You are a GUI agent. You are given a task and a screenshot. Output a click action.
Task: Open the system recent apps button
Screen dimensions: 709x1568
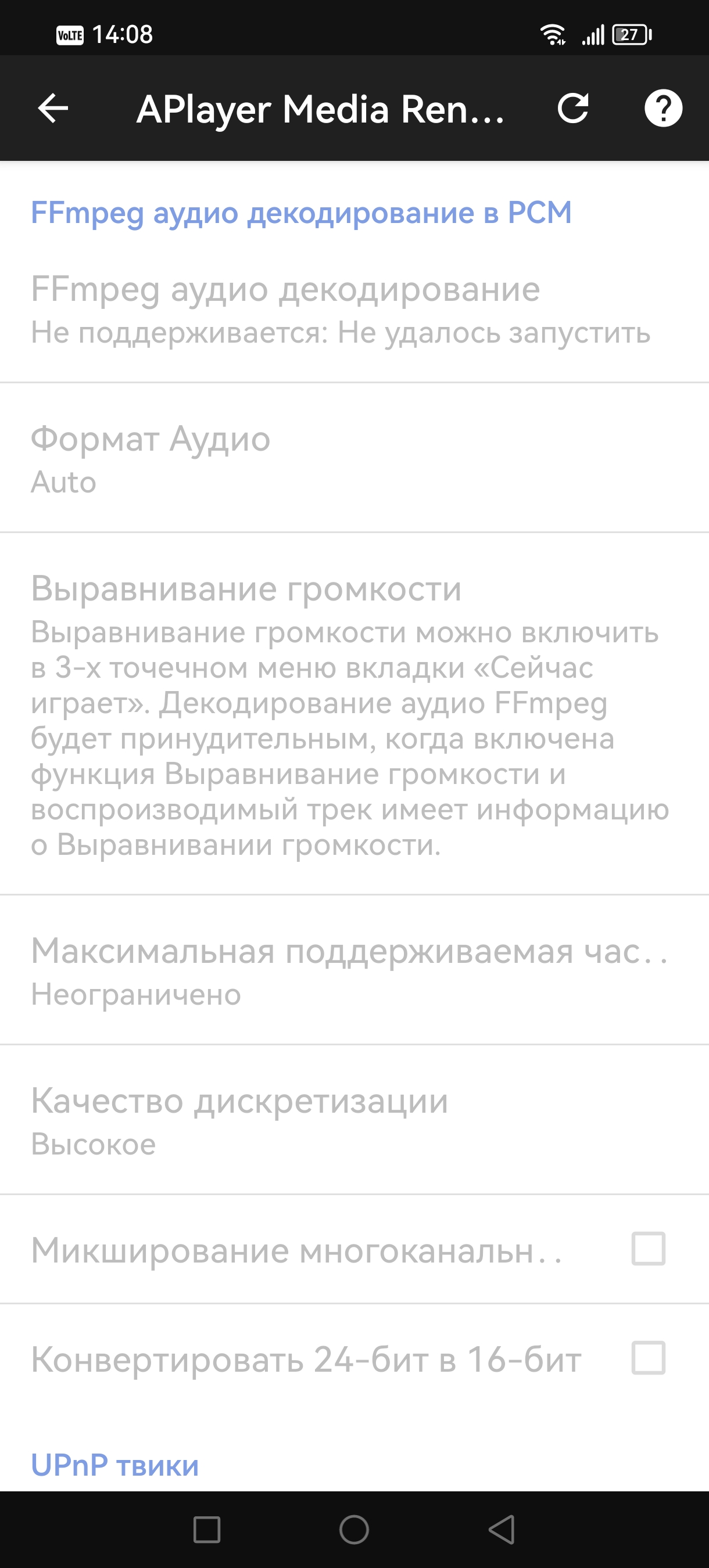[x=206, y=1530]
